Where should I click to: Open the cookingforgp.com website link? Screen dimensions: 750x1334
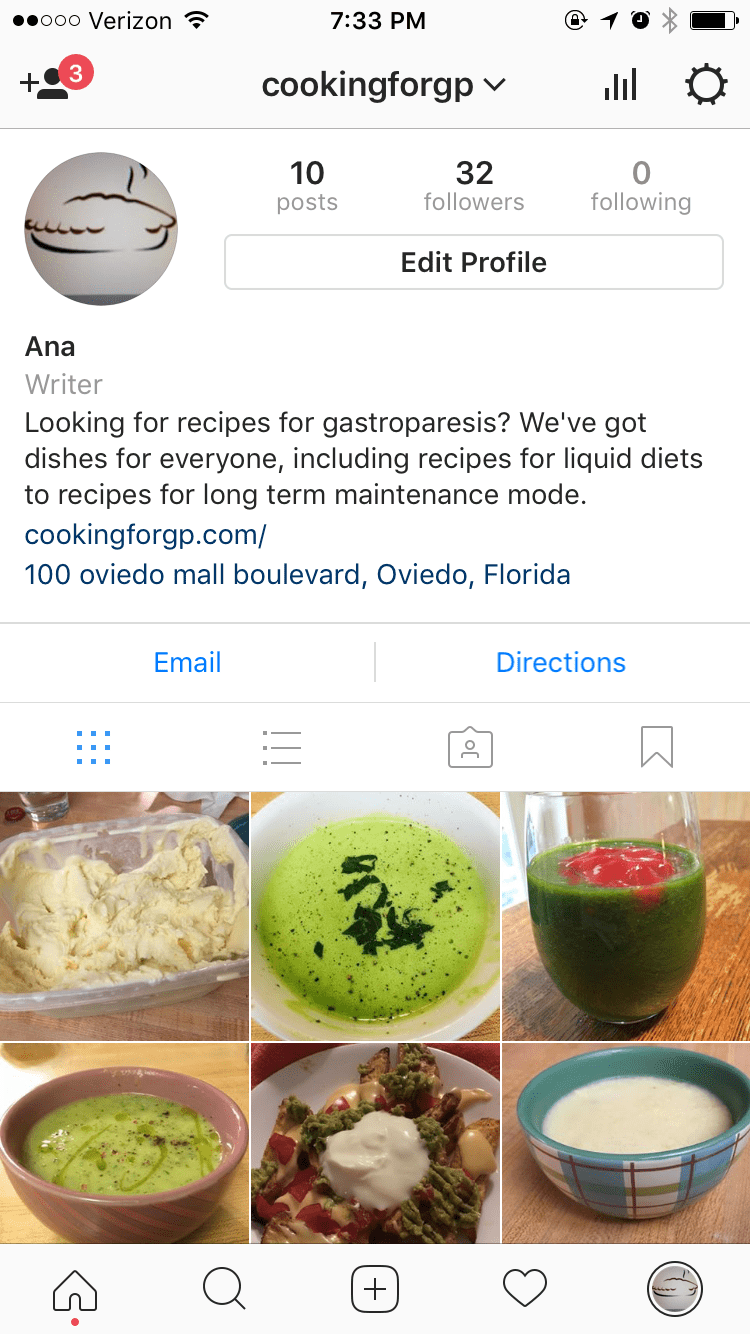[x=145, y=535]
